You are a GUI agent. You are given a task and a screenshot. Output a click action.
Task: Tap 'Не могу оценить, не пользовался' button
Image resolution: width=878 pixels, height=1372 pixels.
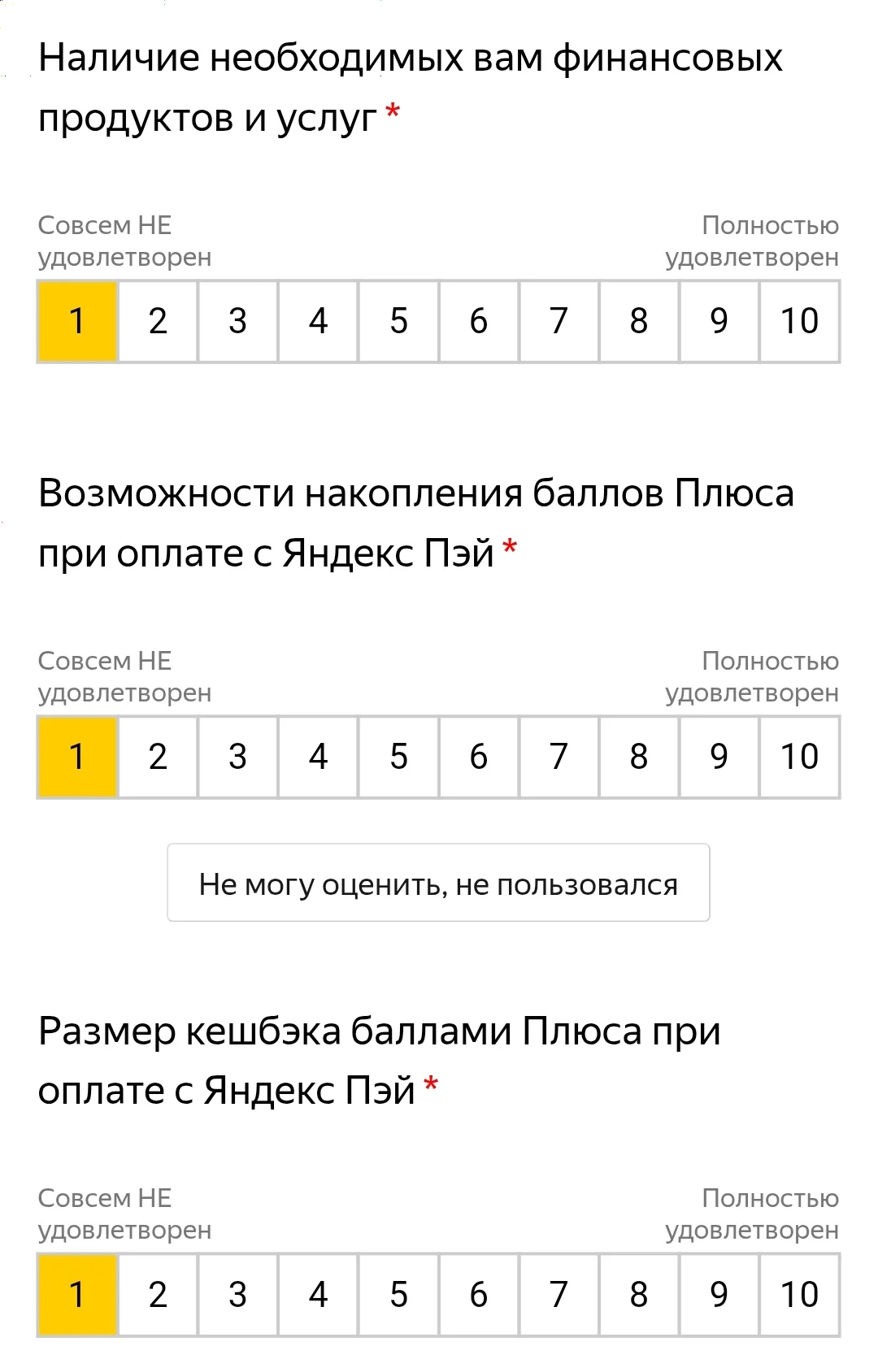pyautogui.click(x=438, y=883)
